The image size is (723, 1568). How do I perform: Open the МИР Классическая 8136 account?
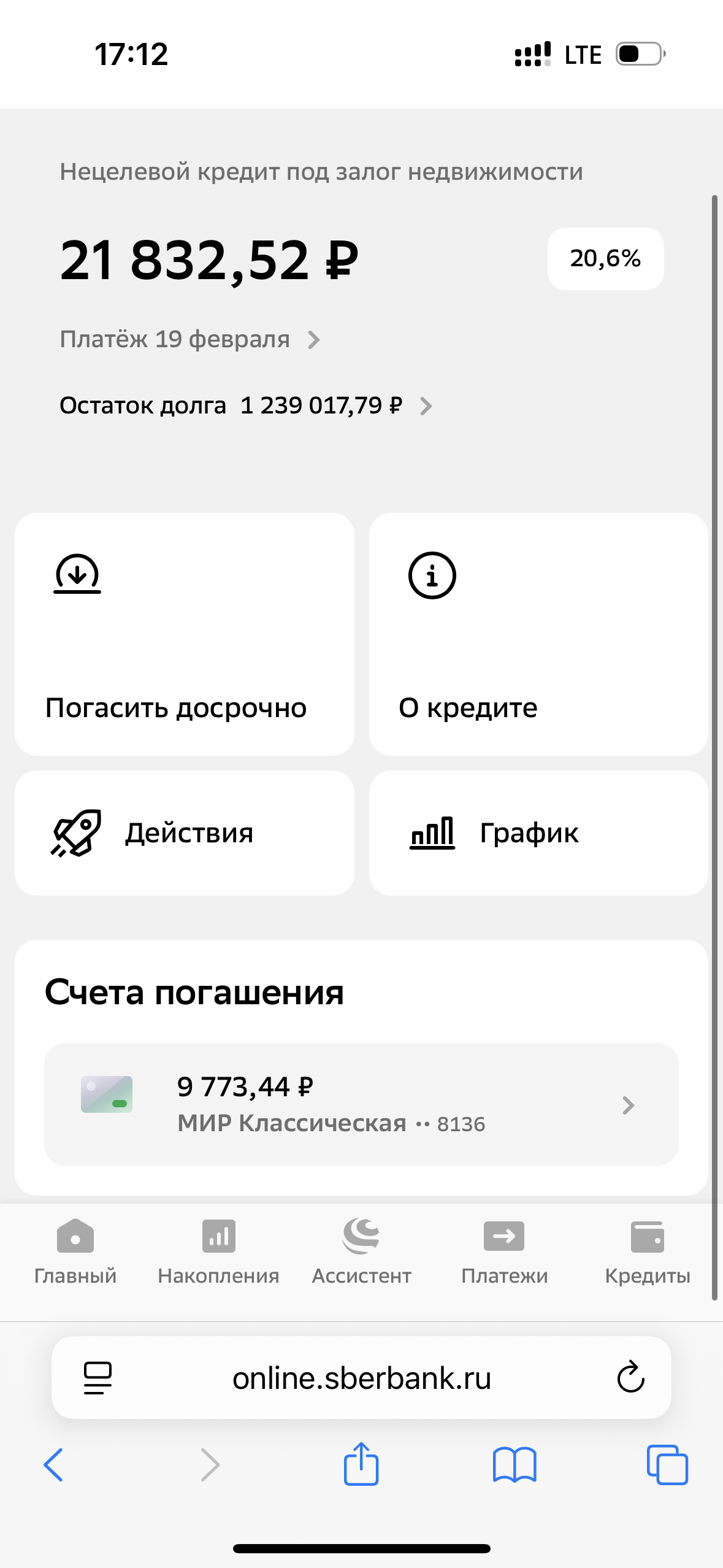362,1104
